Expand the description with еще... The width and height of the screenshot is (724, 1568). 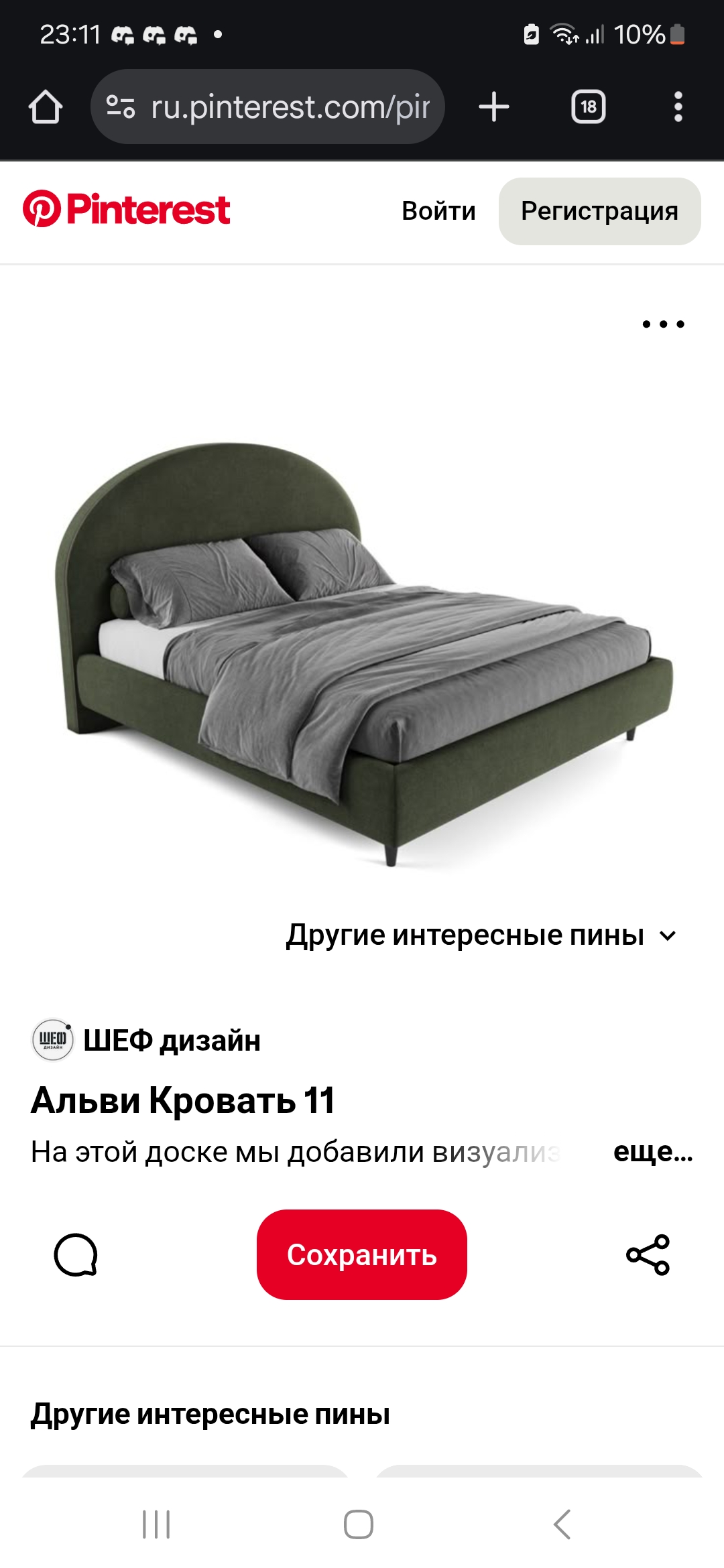[x=652, y=1152]
